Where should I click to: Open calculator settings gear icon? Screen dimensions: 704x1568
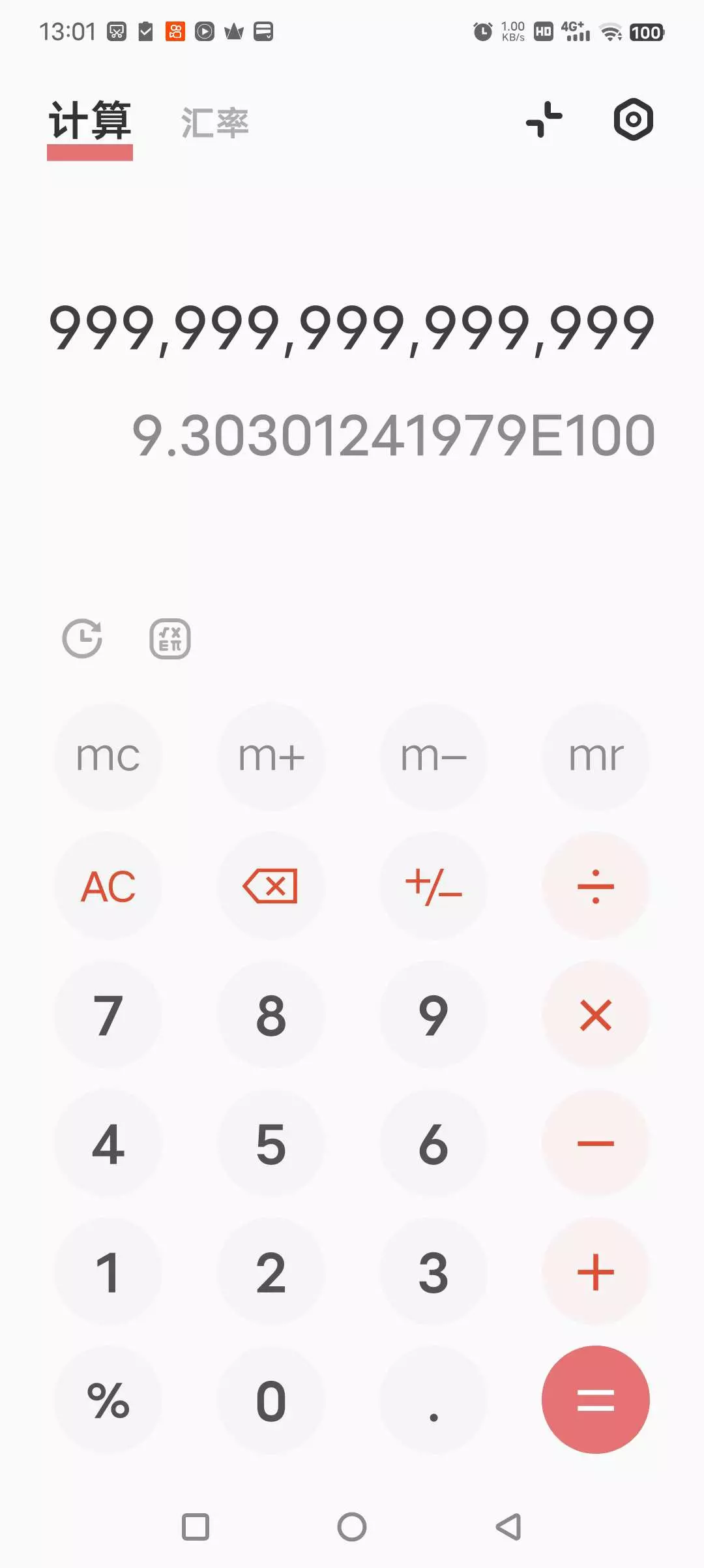pos(633,120)
